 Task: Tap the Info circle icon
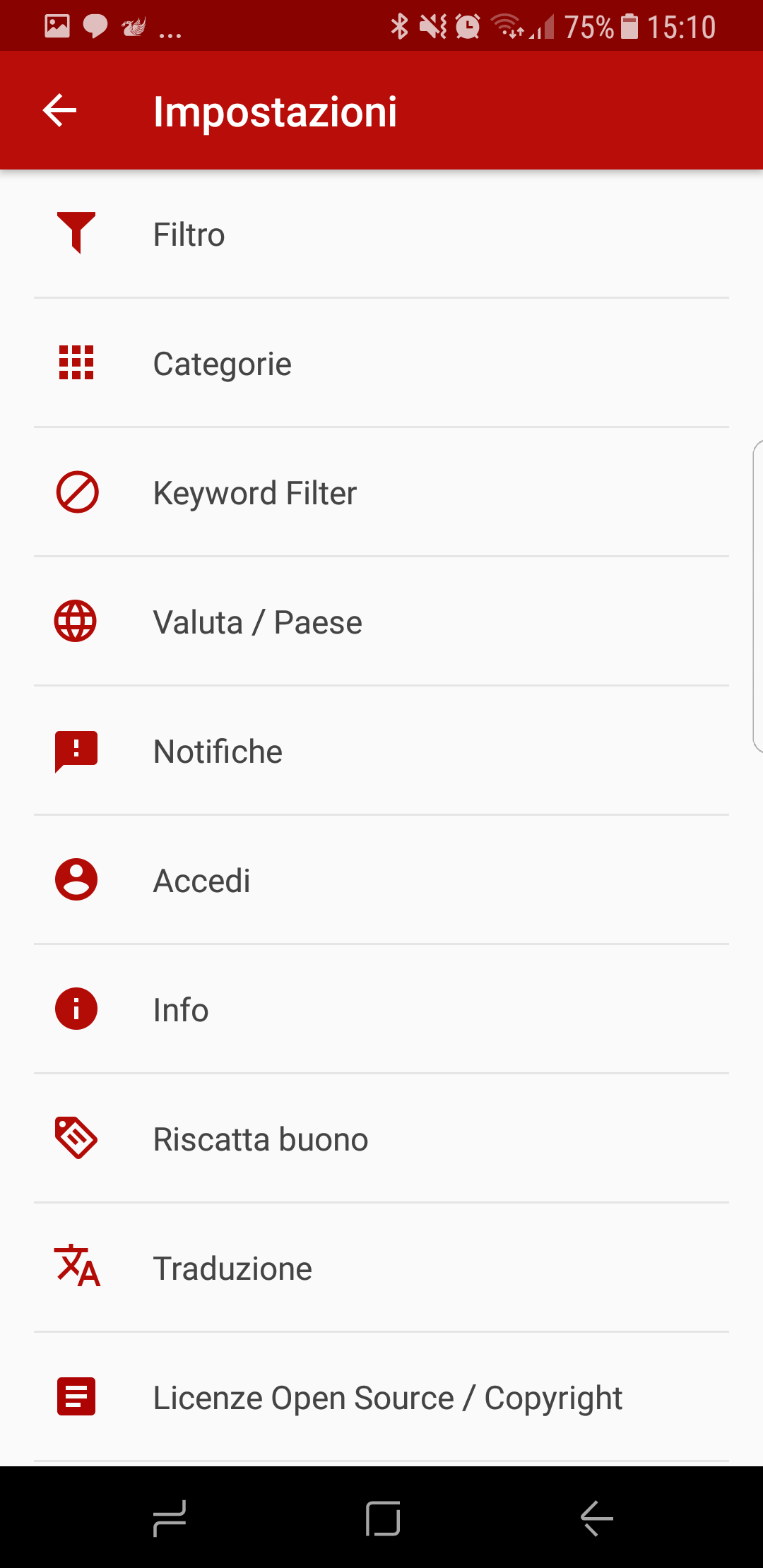pos(76,1009)
